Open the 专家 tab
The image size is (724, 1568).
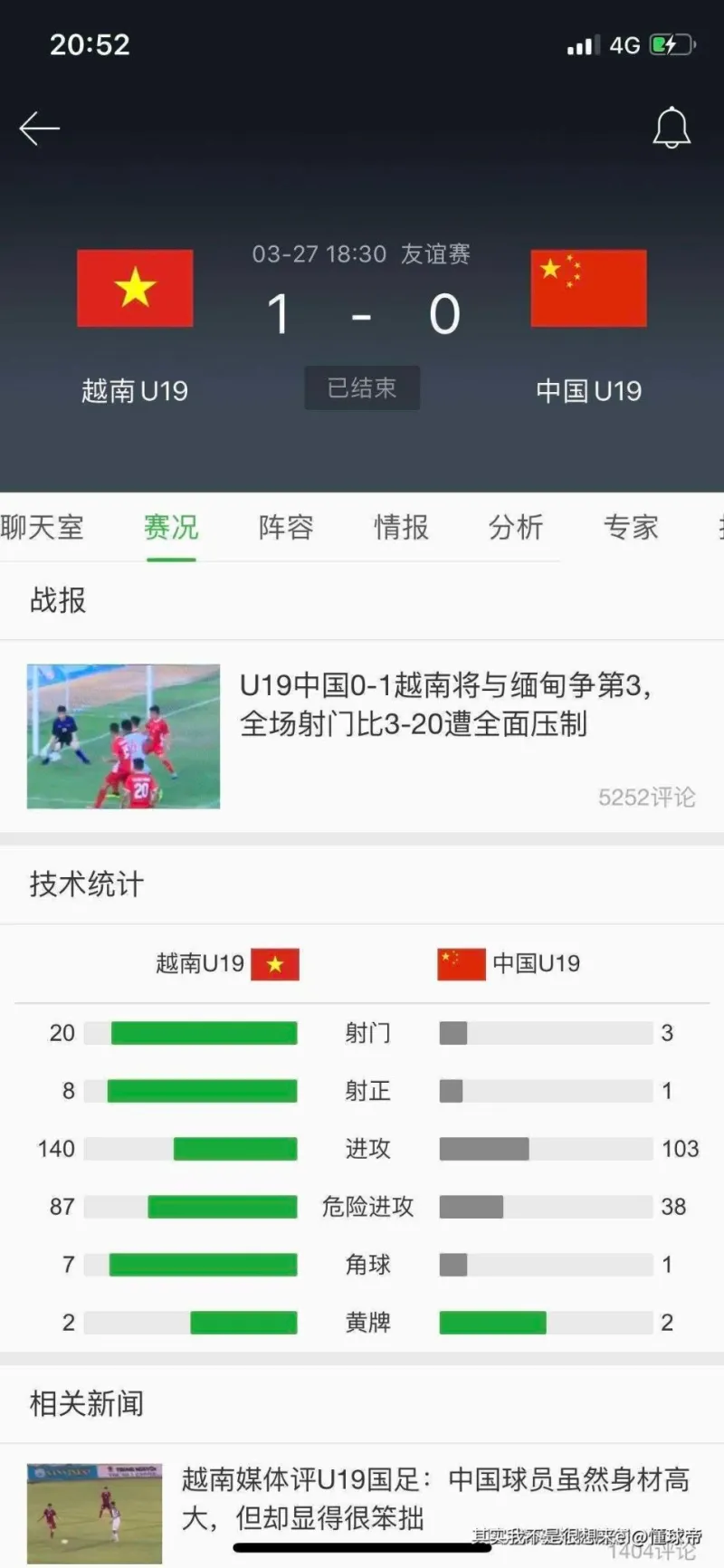tap(631, 527)
